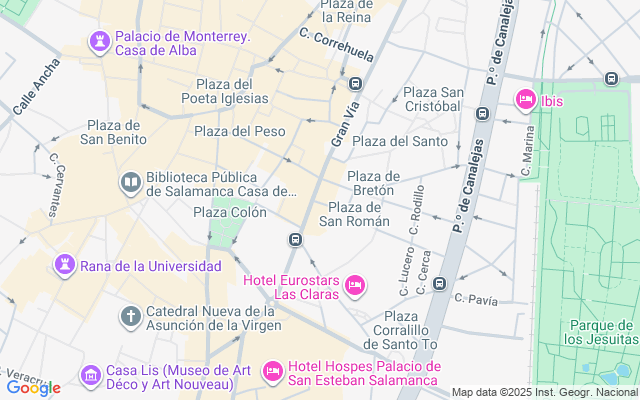Image resolution: width=640 pixels, height=400 pixels.
Task: Open the Catedral Nueva church marker
Action: click(130, 317)
